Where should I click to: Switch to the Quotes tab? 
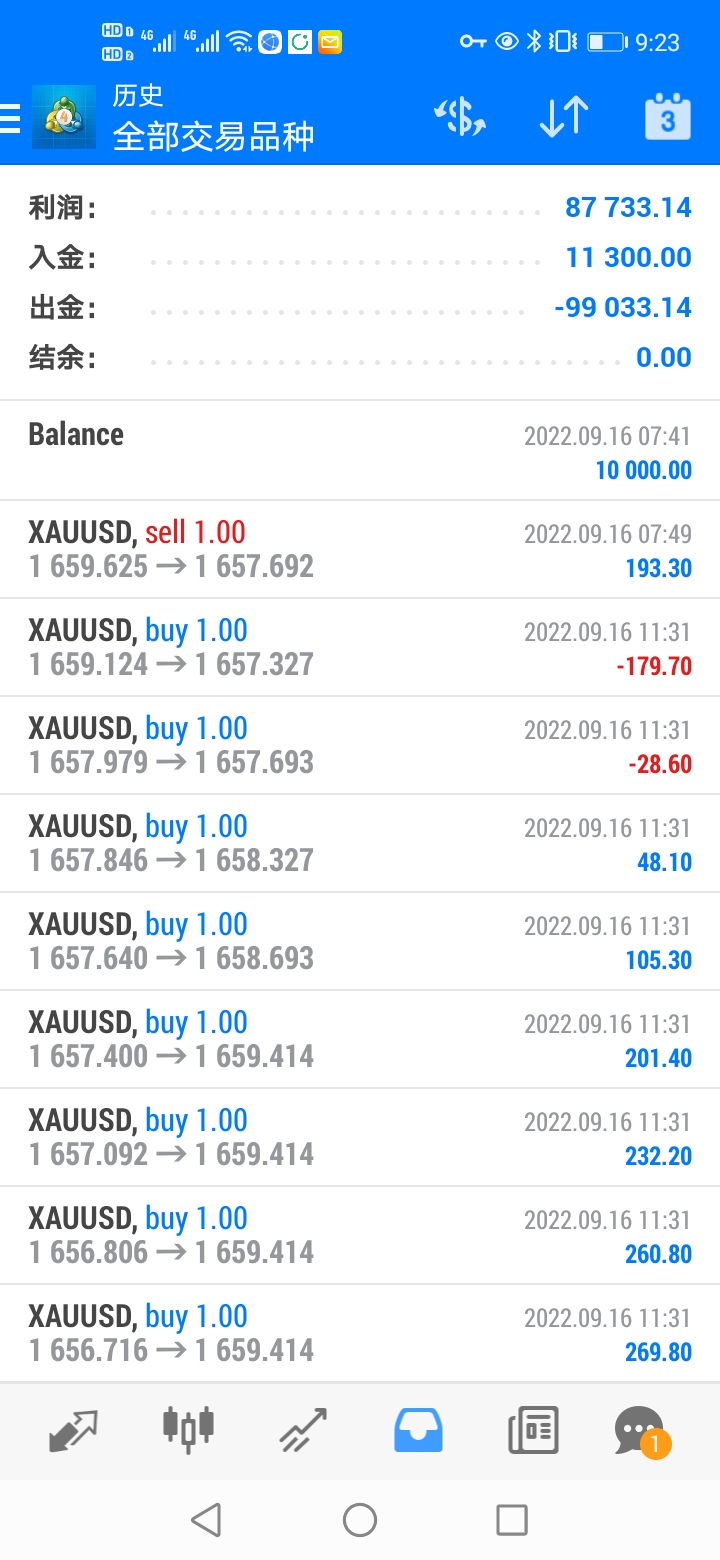(x=73, y=1431)
